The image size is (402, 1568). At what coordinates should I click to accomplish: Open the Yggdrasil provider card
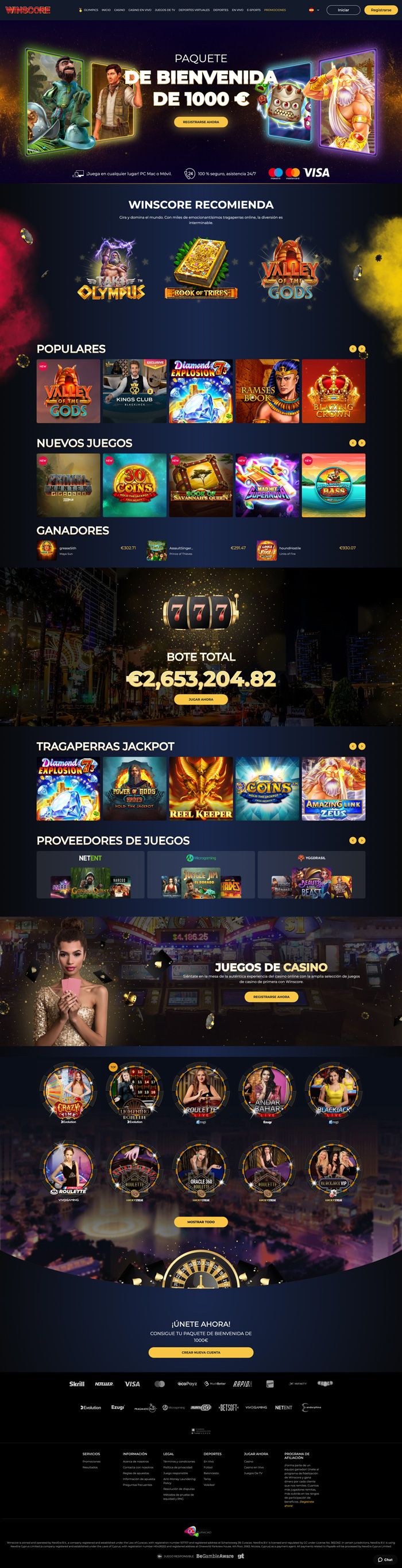(x=311, y=874)
